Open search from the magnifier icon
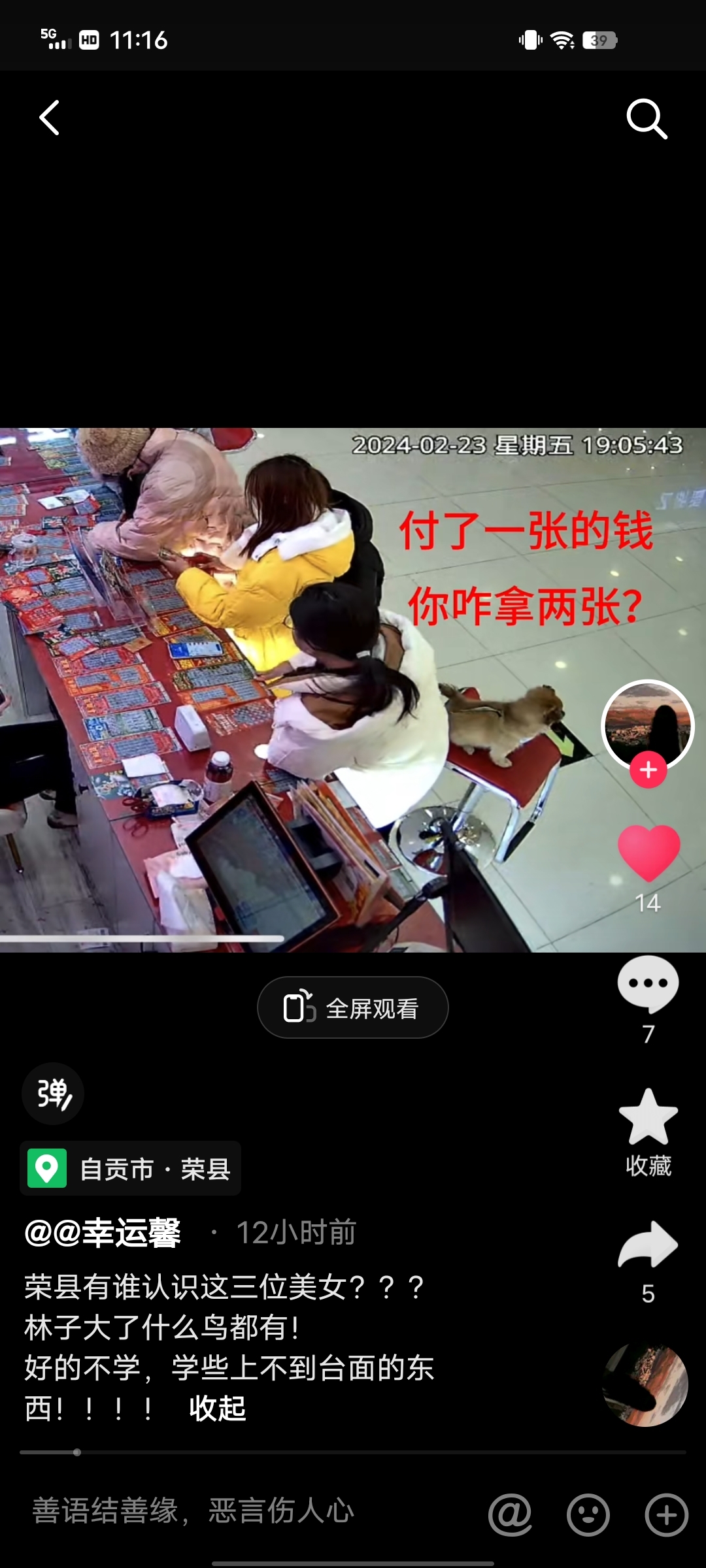The image size is (706, 1568). (x=646, y=119)
